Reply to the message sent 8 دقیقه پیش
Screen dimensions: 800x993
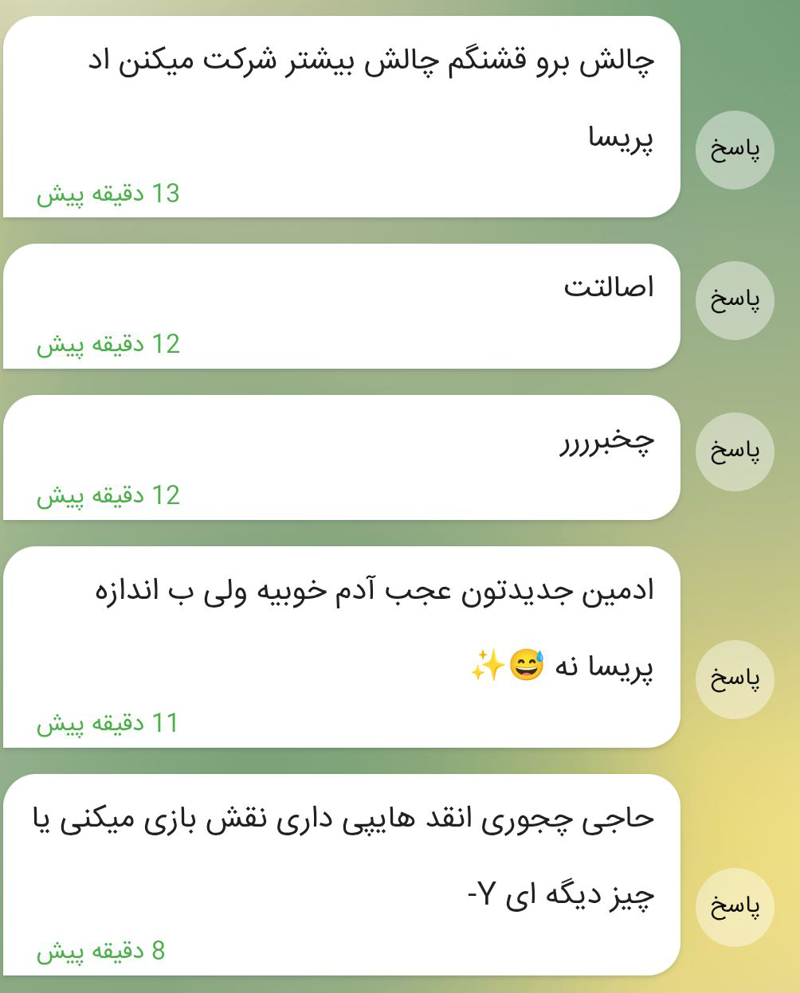click(735, 907)
